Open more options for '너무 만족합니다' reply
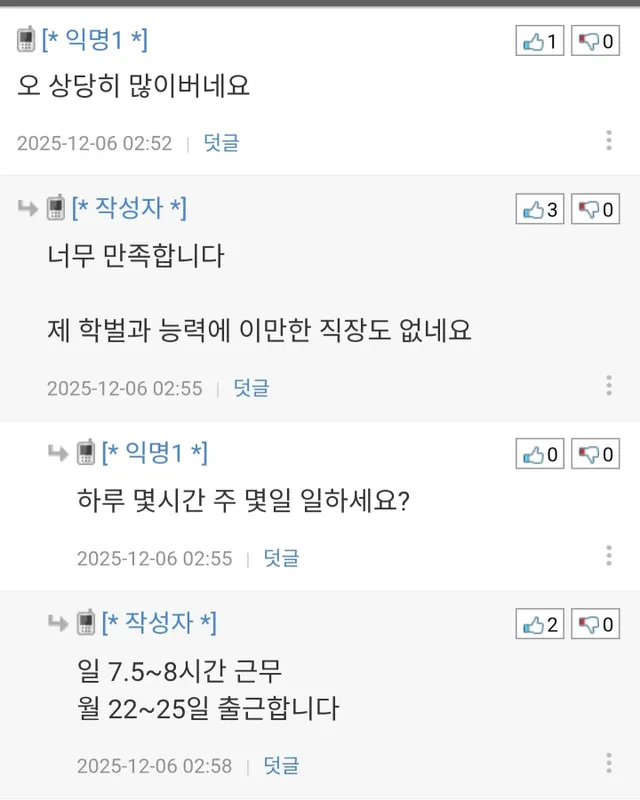 pos(608,386)
